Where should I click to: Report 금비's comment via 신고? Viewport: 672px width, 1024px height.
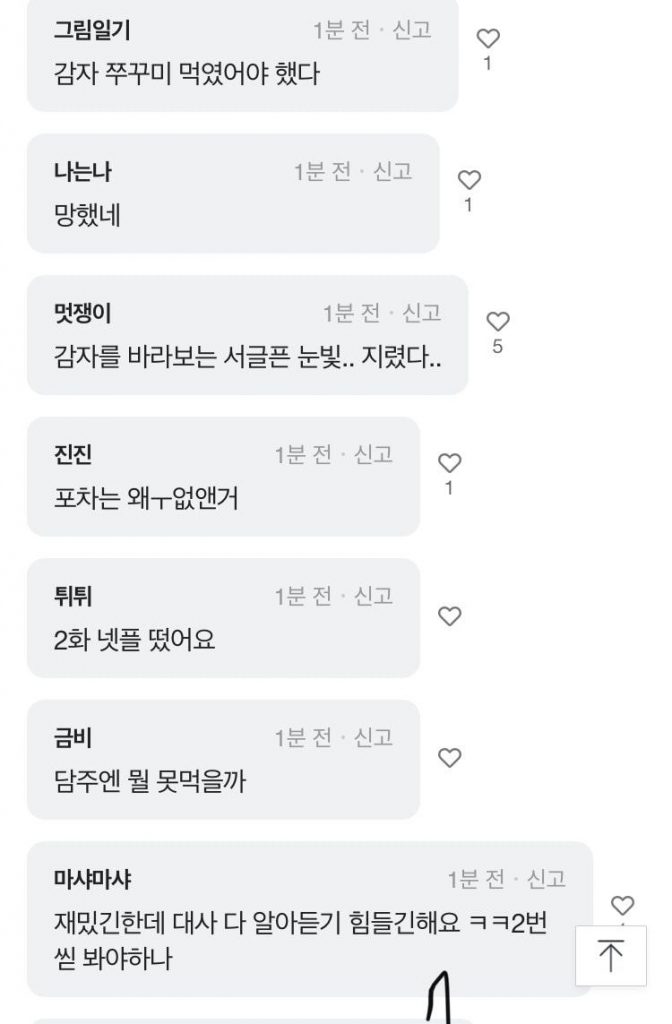click(x=374, y=738)
